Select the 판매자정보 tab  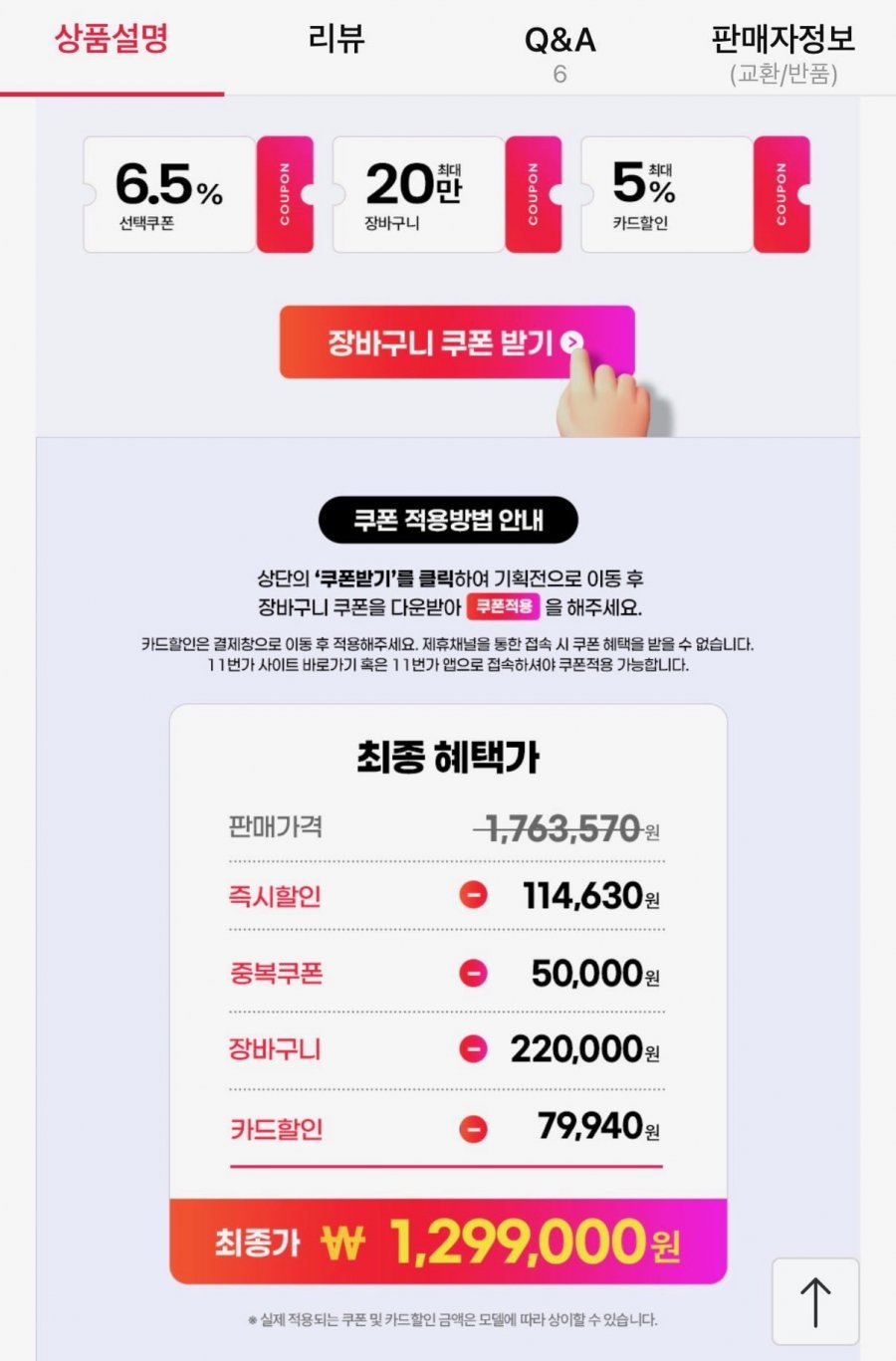tap(783, 50)
